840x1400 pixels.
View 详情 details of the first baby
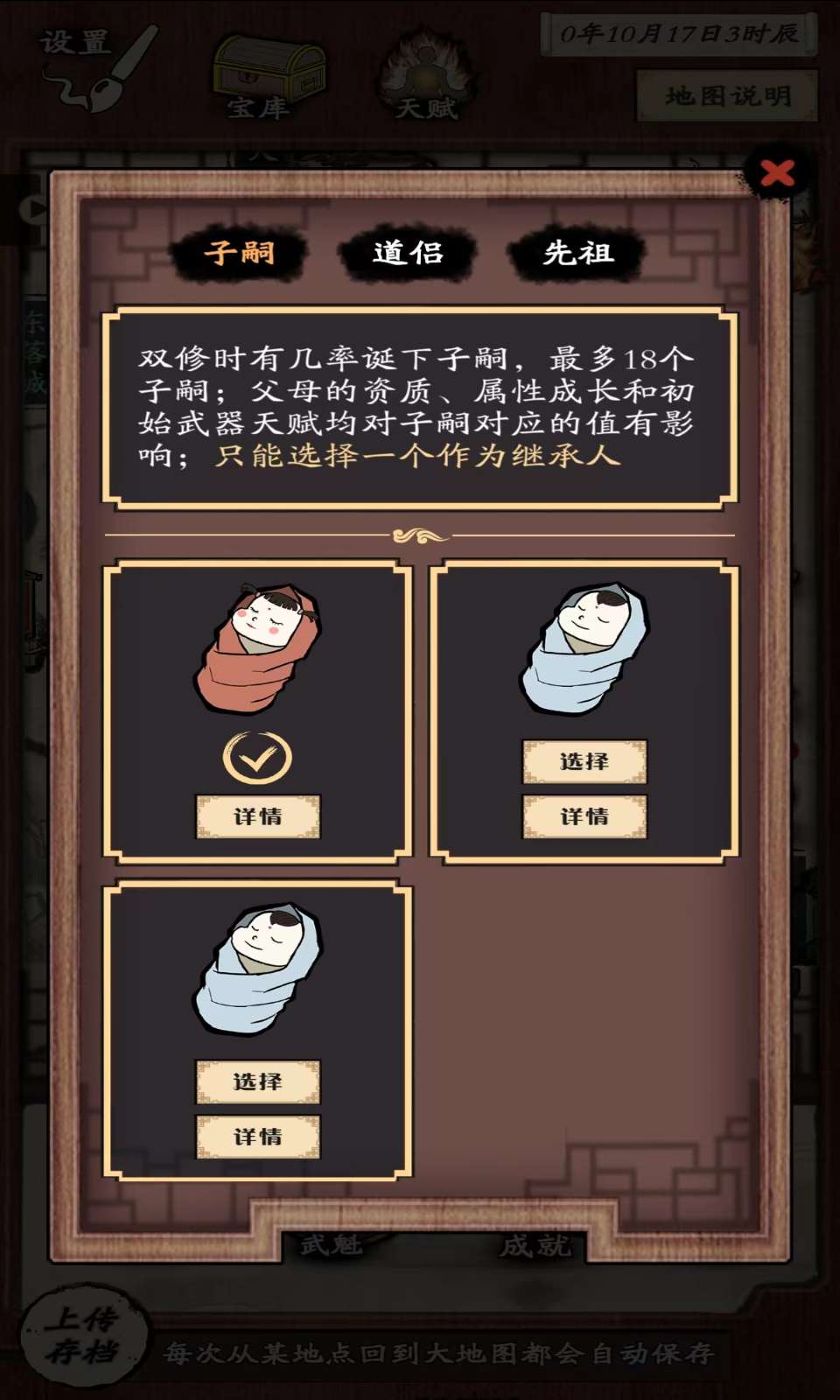tap(258, 816)
